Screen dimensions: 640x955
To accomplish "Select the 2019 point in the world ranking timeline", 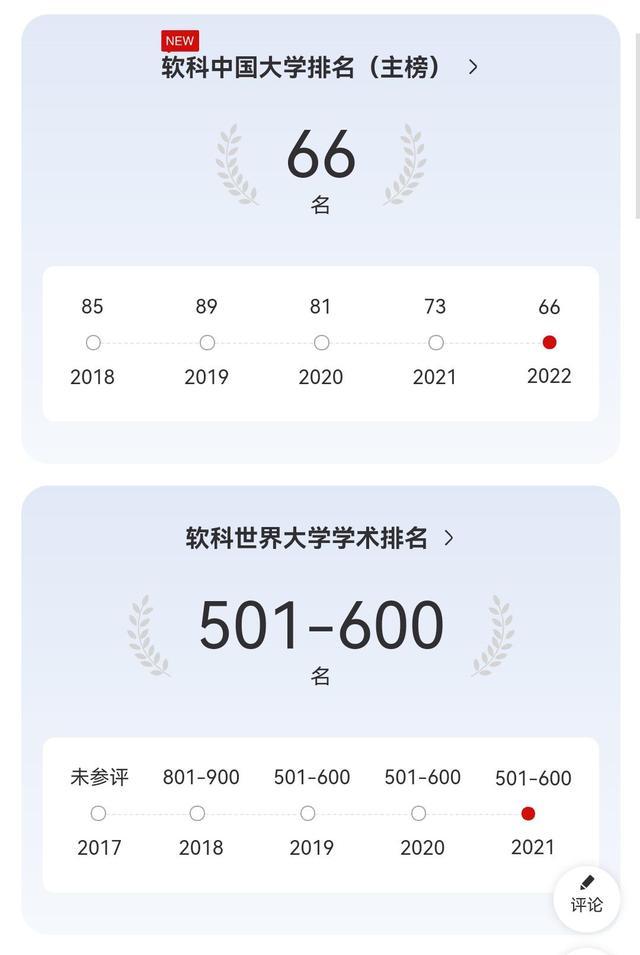I will coord(308,814).
